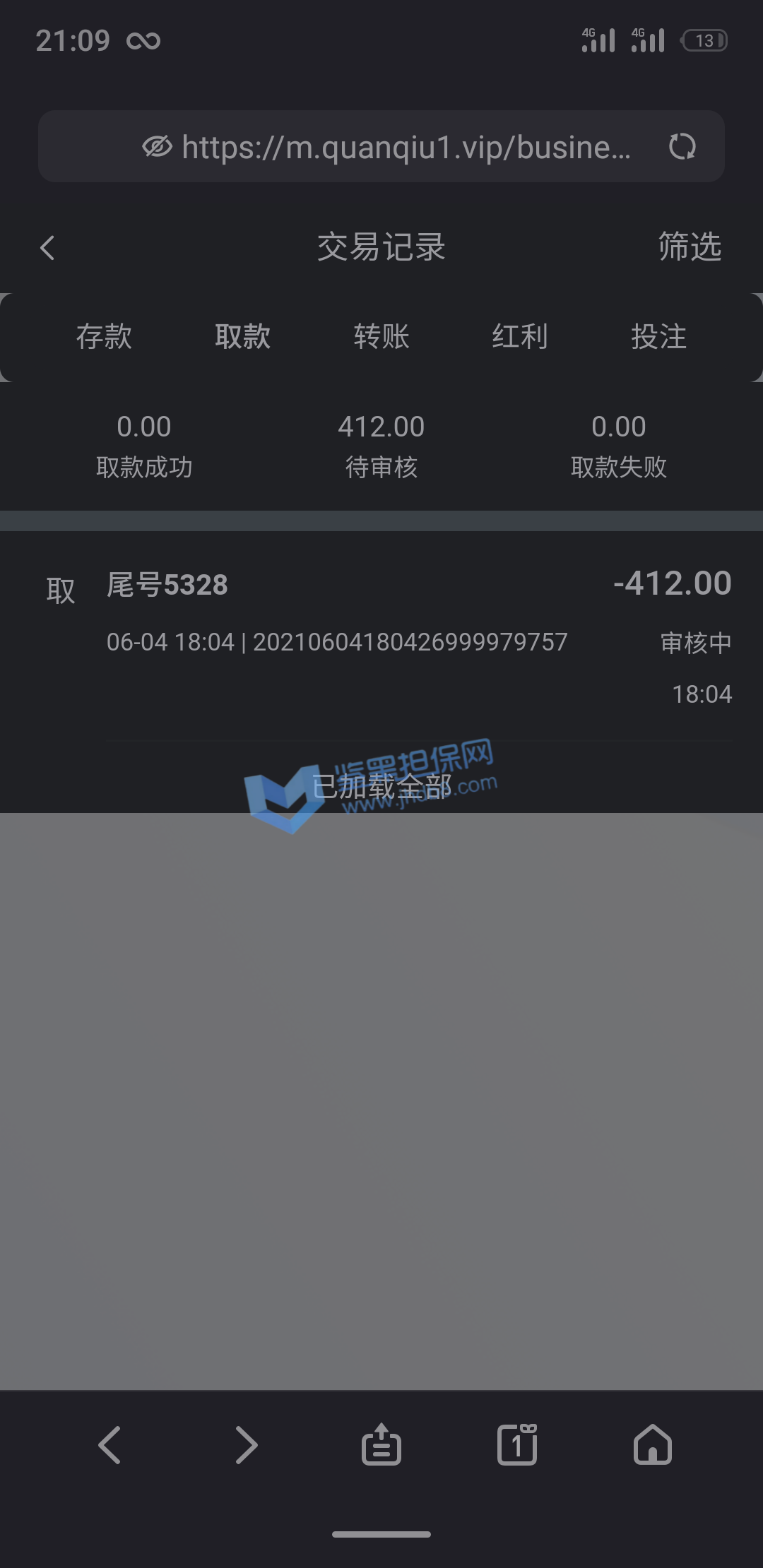Open the 筛选 filter option

(x=689, y=247)
